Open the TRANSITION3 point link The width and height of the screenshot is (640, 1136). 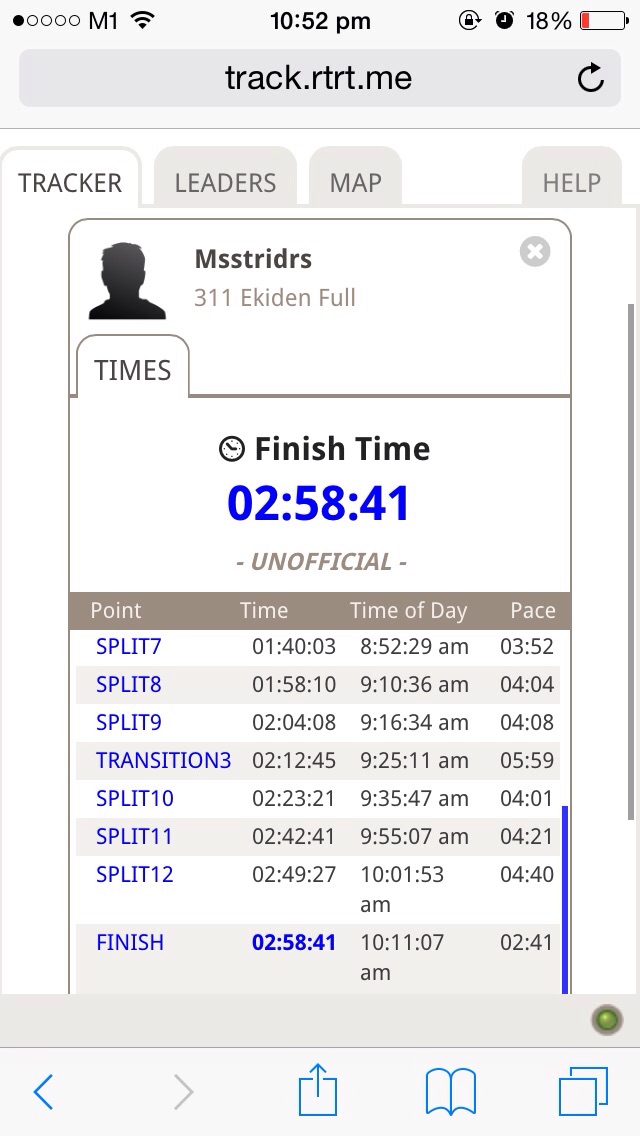[164, 760]
